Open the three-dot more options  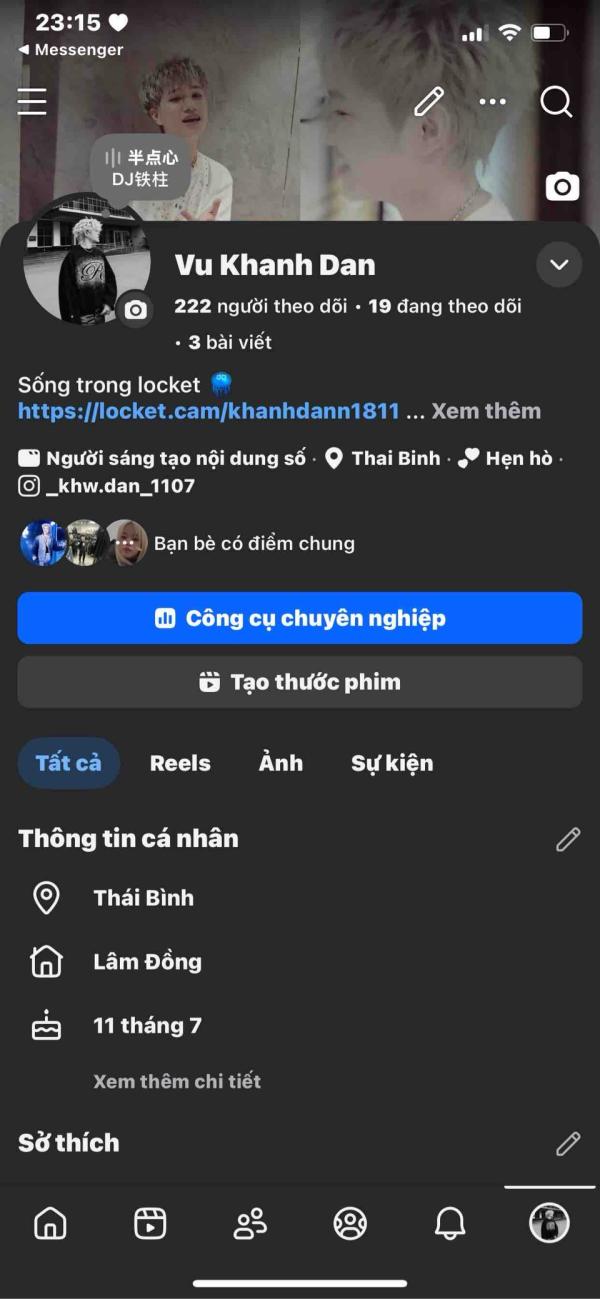tap(492, 101)
